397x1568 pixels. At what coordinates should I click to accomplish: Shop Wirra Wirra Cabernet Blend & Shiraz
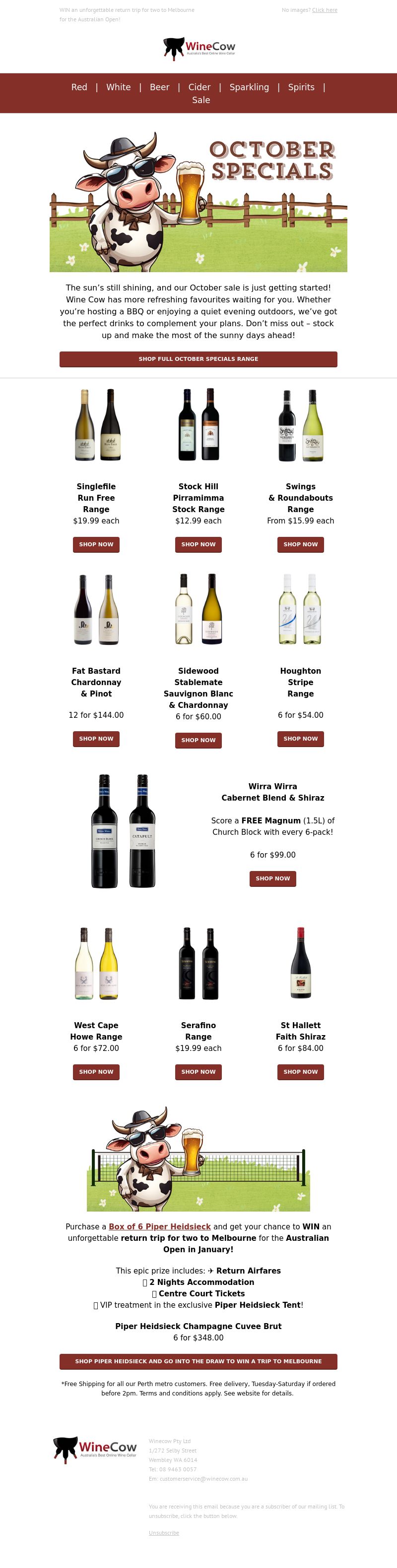click(x=273, y=878)
